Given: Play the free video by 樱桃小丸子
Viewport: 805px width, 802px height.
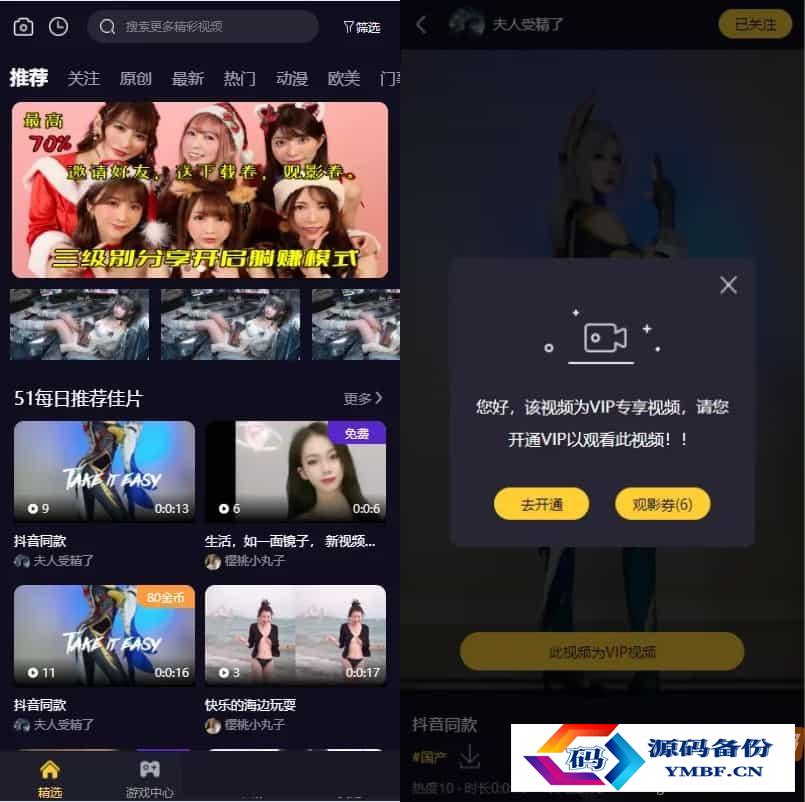Looking at the screenshot, I should tap(295, 471).
